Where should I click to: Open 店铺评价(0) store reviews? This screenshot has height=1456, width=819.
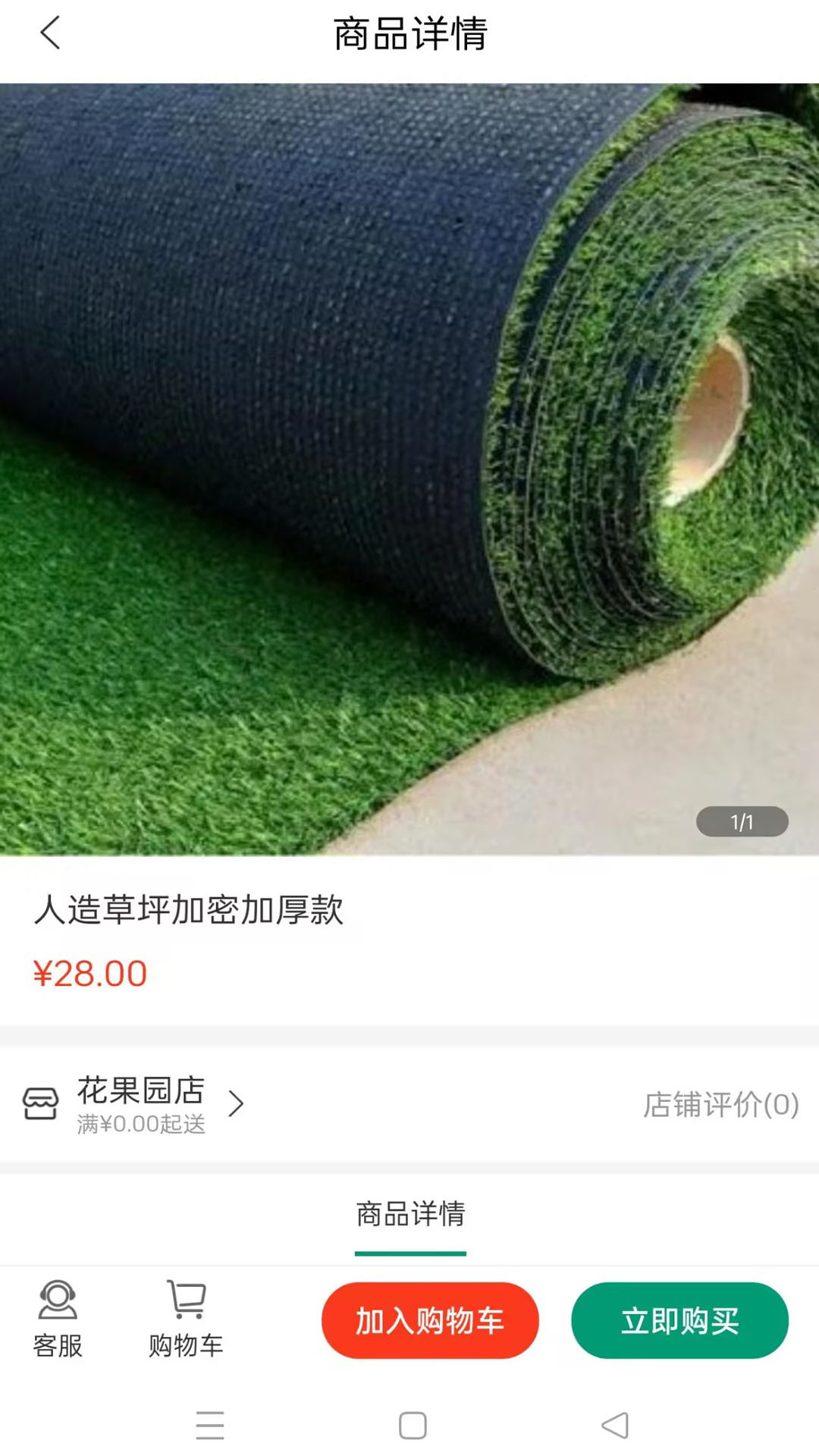tap(720, 1103)
